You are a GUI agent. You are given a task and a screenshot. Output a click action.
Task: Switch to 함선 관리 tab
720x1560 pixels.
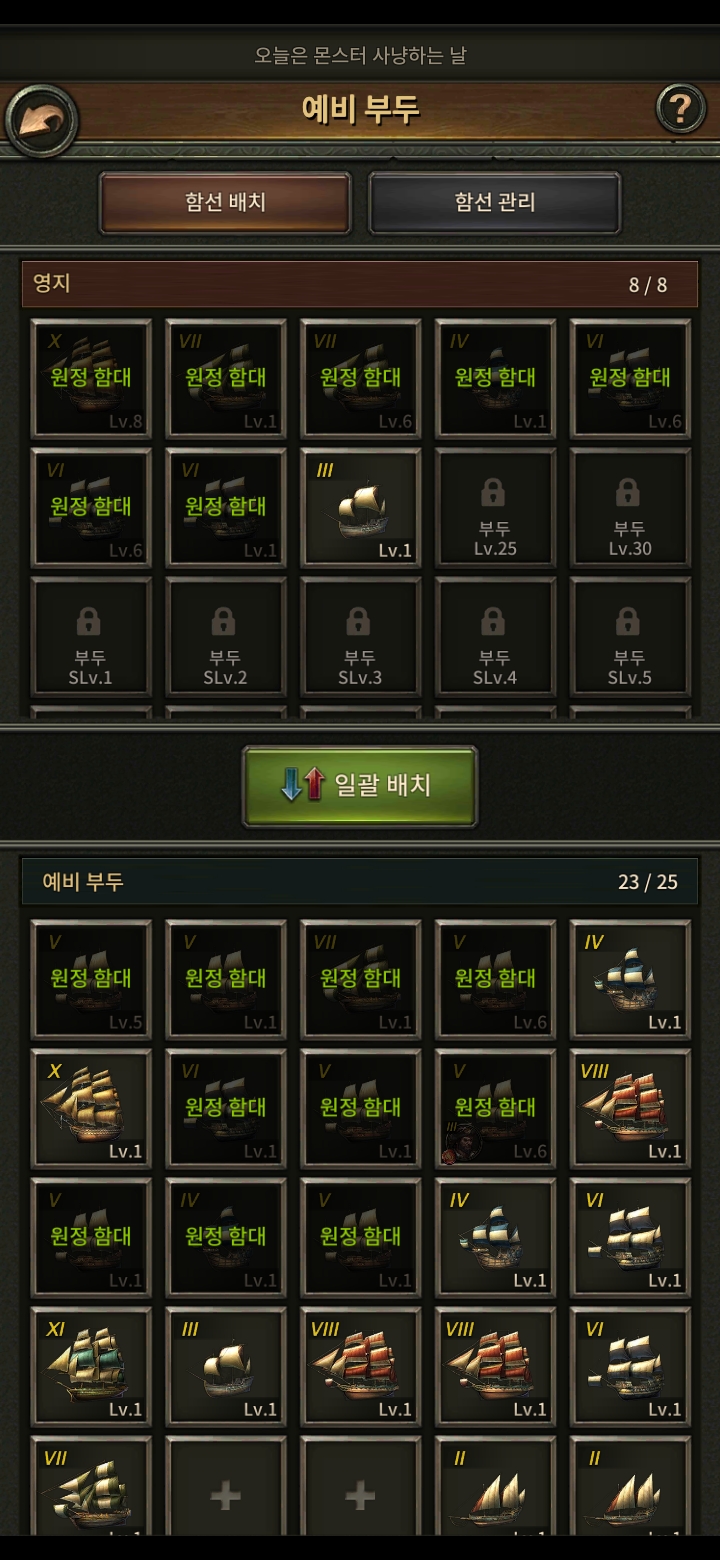pyautogui.click(x=495, y=203)
